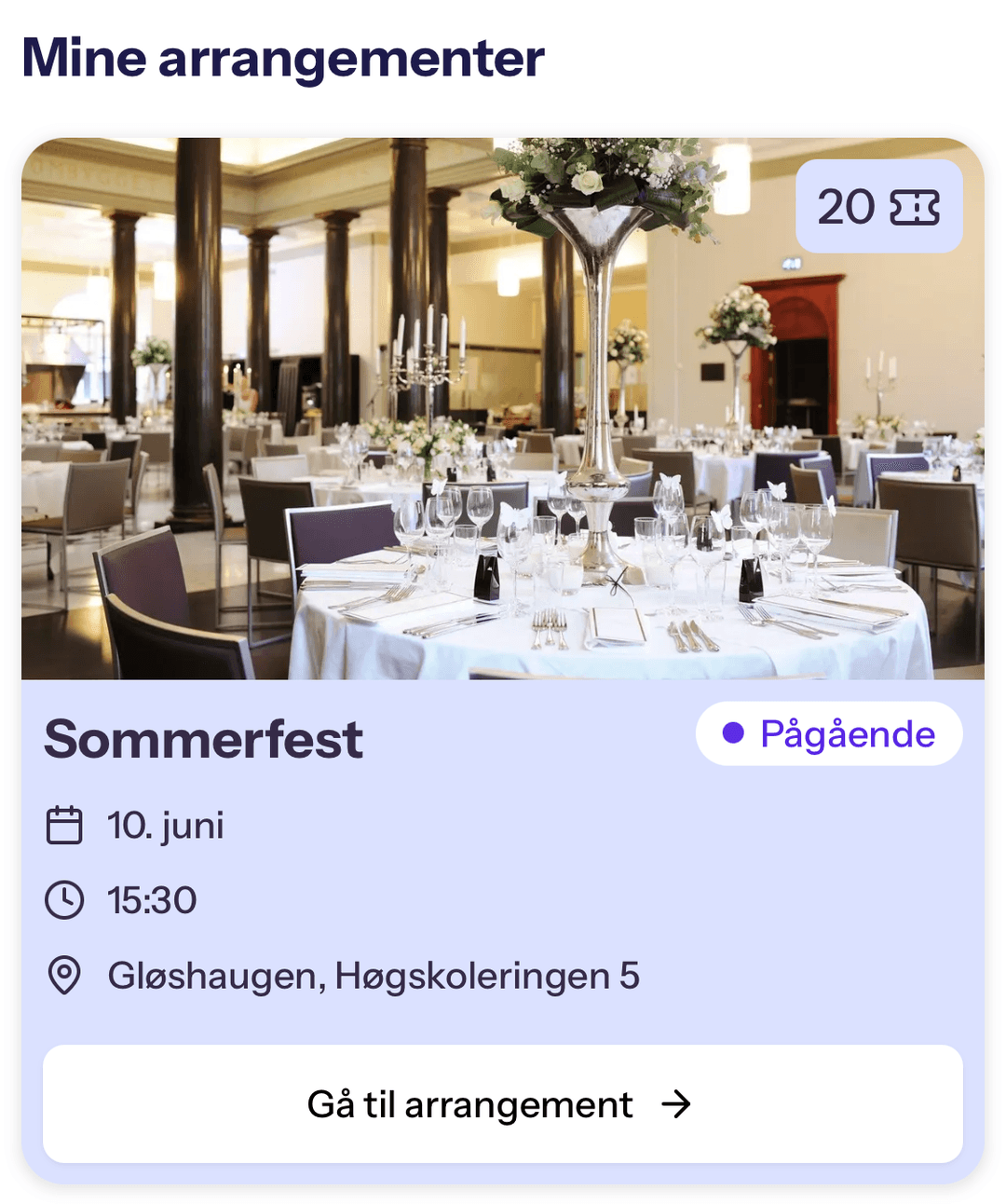The width and height of the screenshot is (1006, 1204).
Task: Open the Sommerfest event title
Action: (205, 738)
